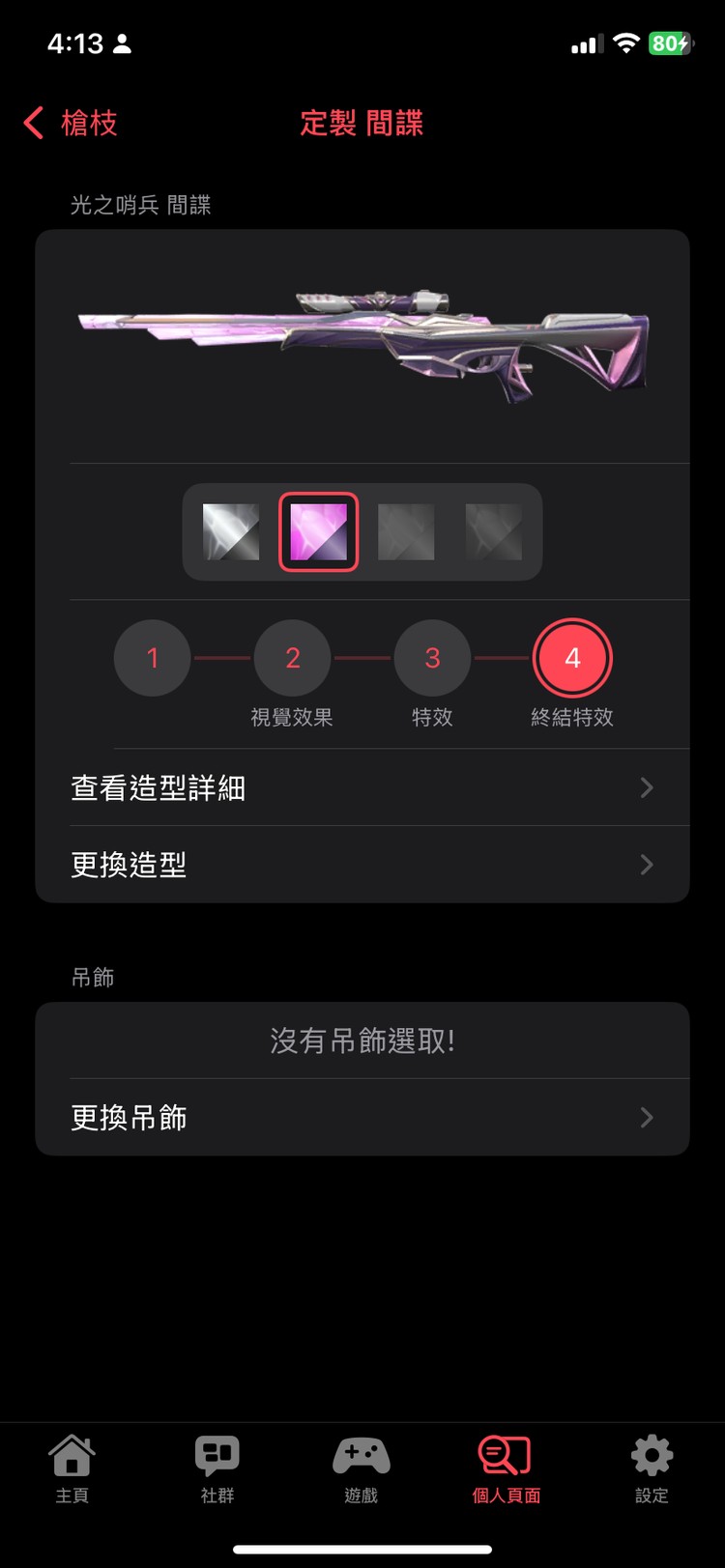
Task: Select level 1 upgrade circle
Action: click(152, 658)
